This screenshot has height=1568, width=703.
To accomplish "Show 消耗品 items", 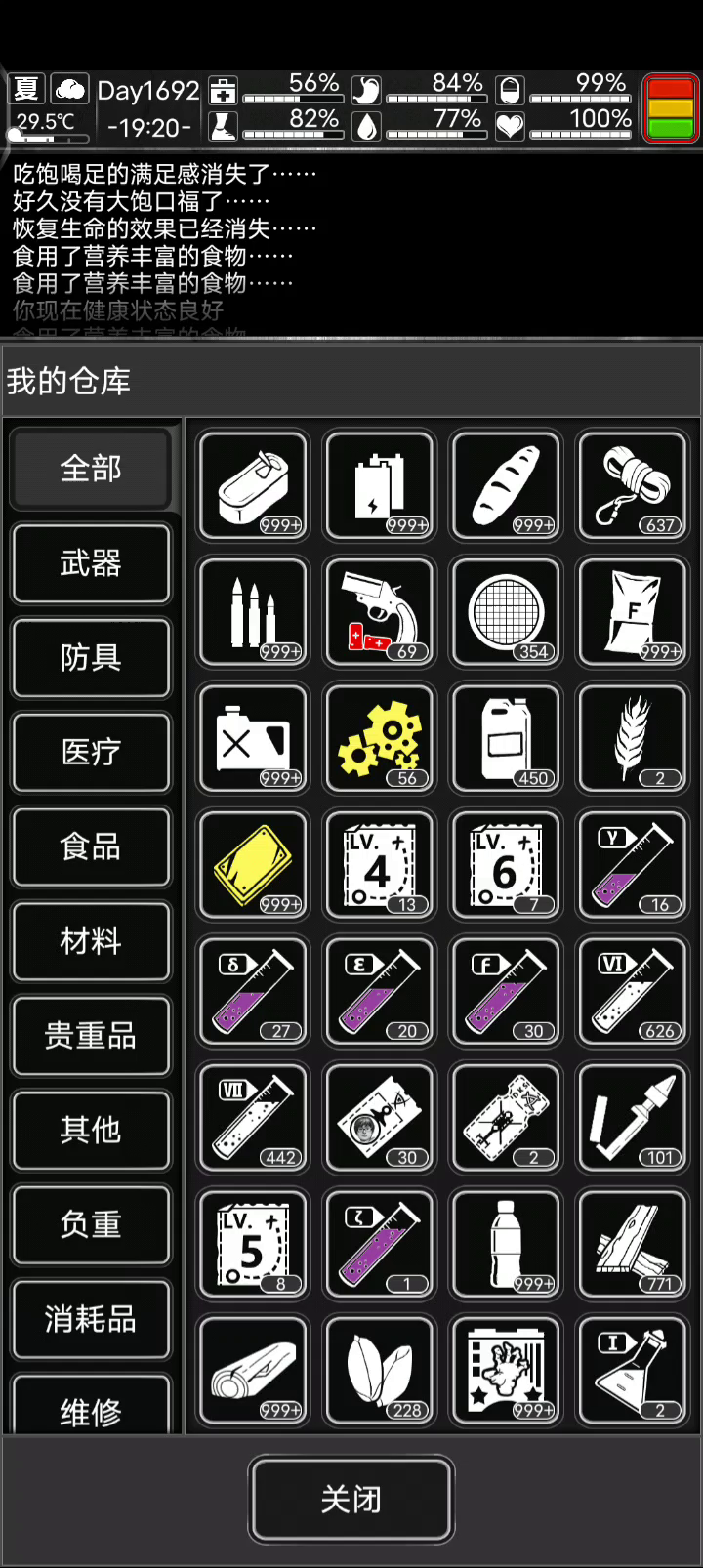I will click(91, 1319).
